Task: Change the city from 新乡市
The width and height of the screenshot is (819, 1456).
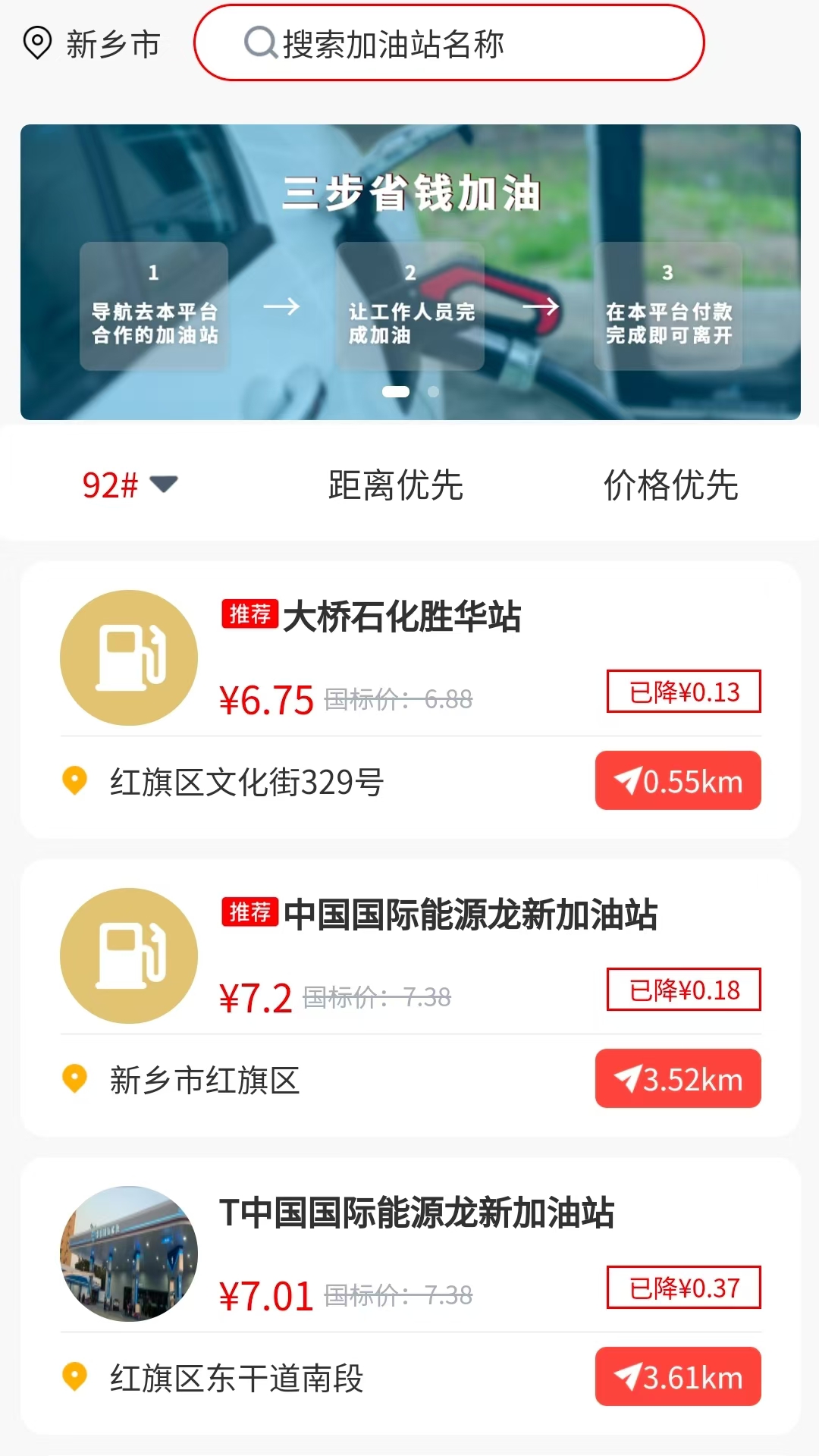Action: [92, 44]
